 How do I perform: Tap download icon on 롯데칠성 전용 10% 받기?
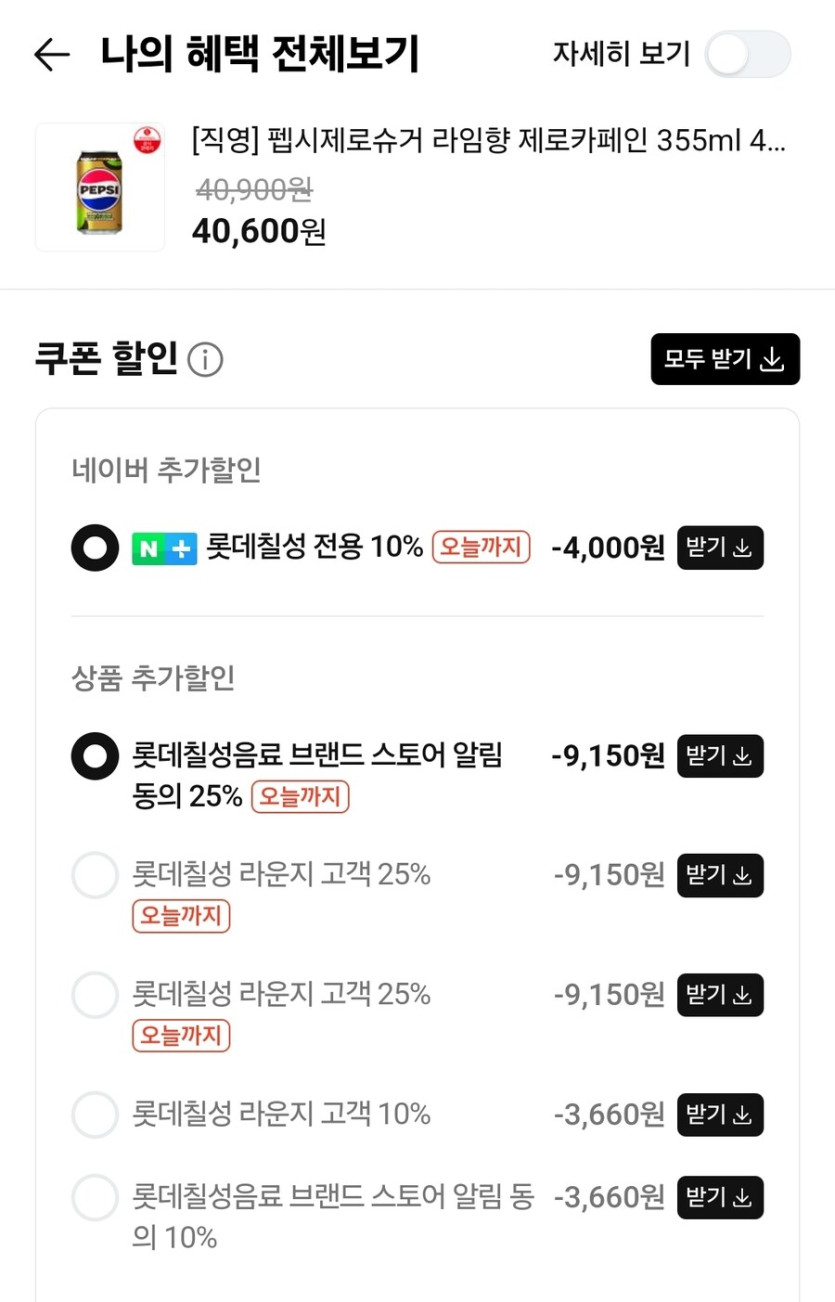(744, 547)
